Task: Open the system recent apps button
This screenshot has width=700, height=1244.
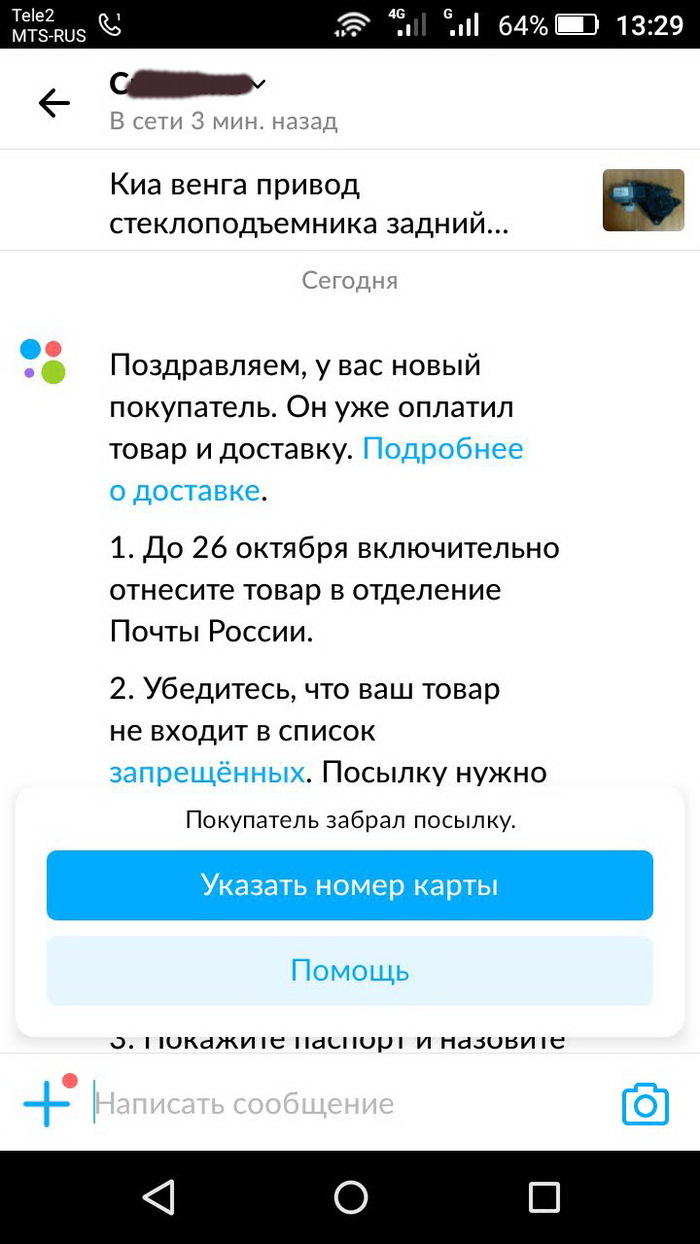Action: 543,1196
